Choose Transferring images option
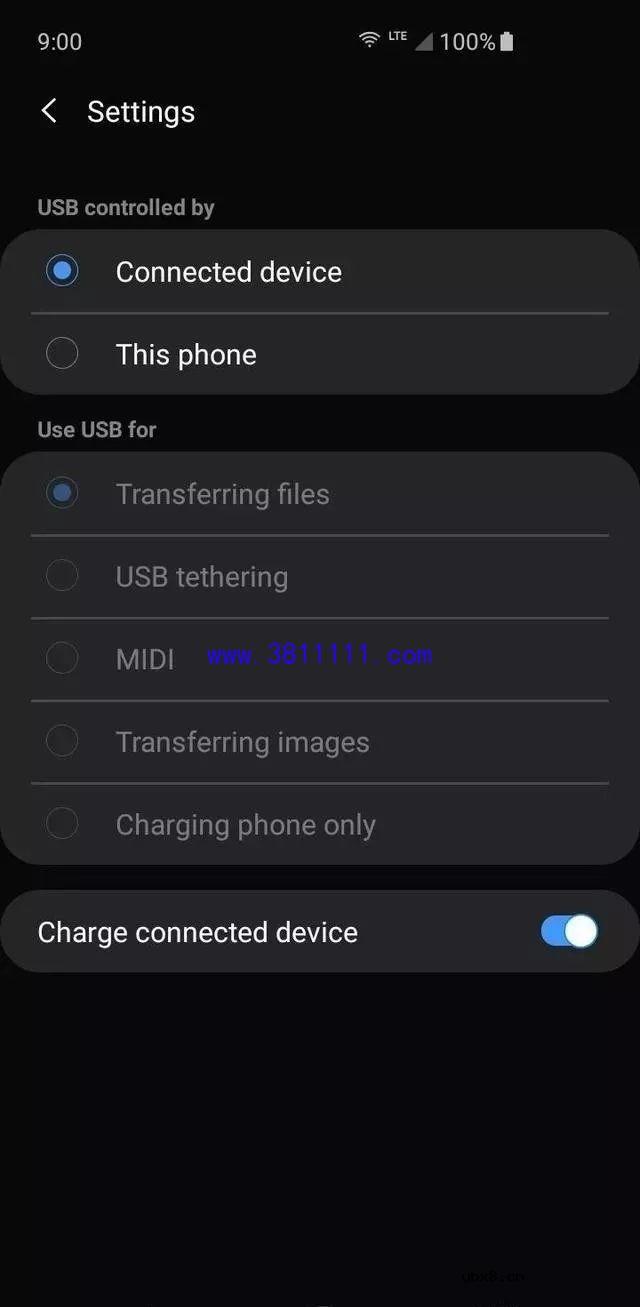This screenshot has height=1307, width=640. [x=62, y=741]
